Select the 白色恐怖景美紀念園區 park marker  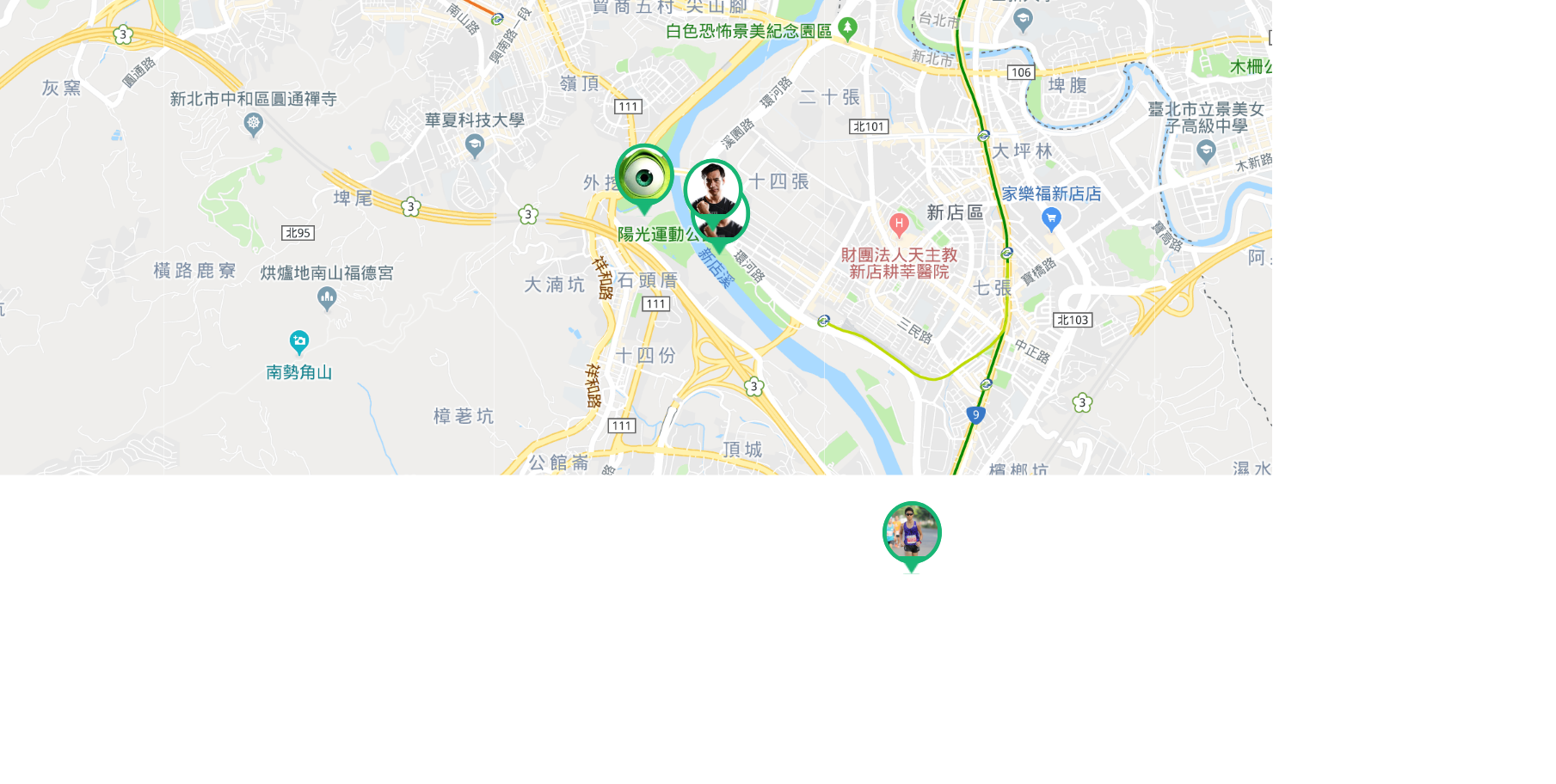tap(847, 29)
